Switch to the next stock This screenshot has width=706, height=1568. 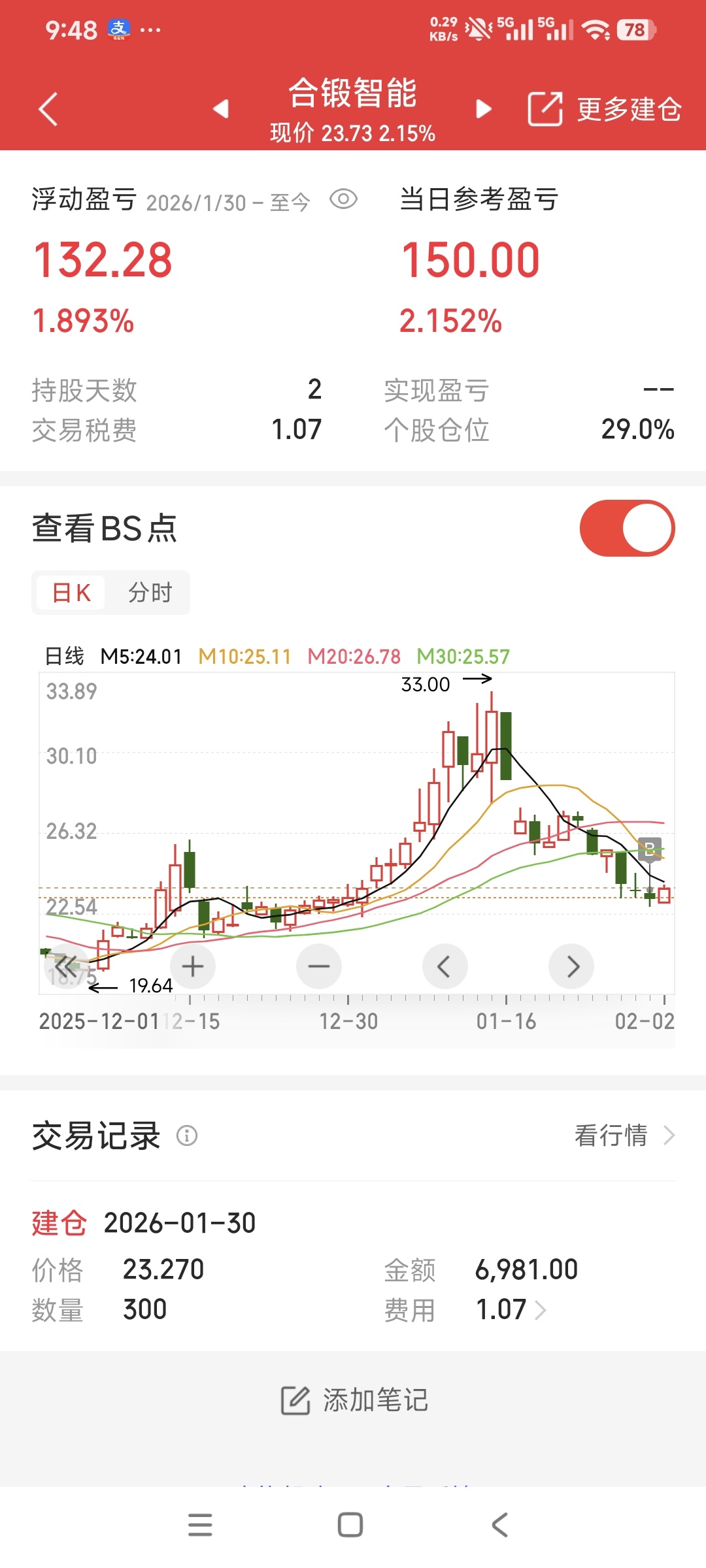[x=484, y=108]
